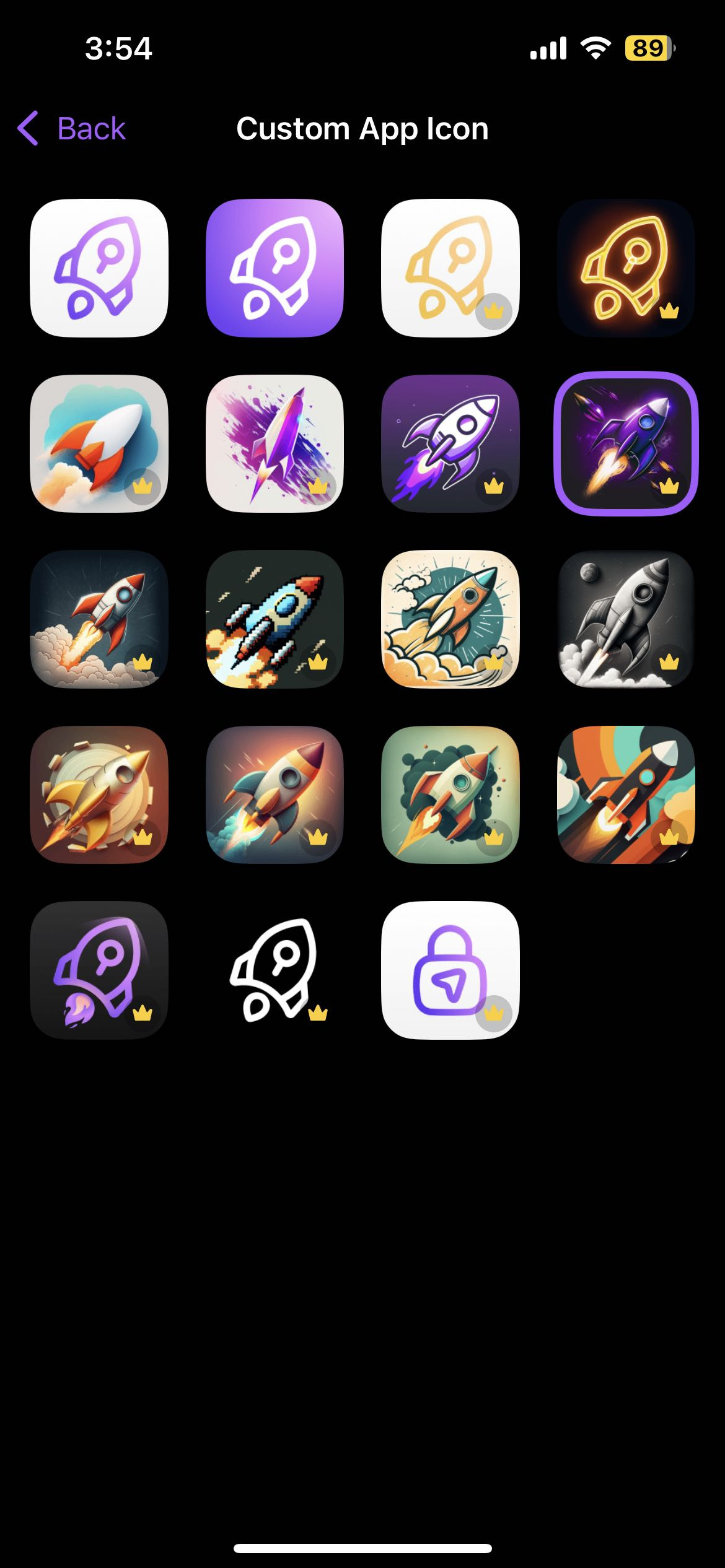
Task: Select the pixel art rocket icon
Action: pos(275,619)
